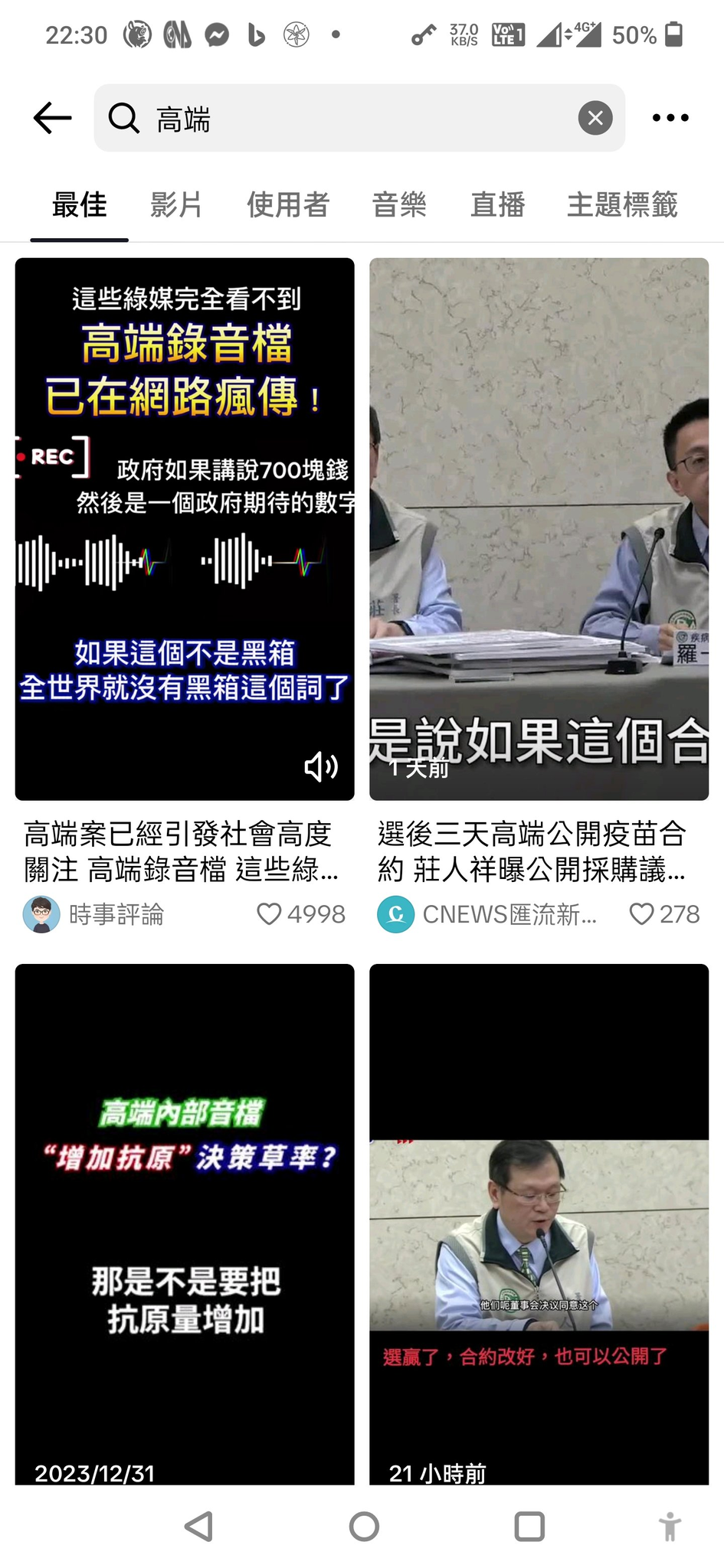Open the 直播 tab
724x1568 pixels.
(497, 204)
